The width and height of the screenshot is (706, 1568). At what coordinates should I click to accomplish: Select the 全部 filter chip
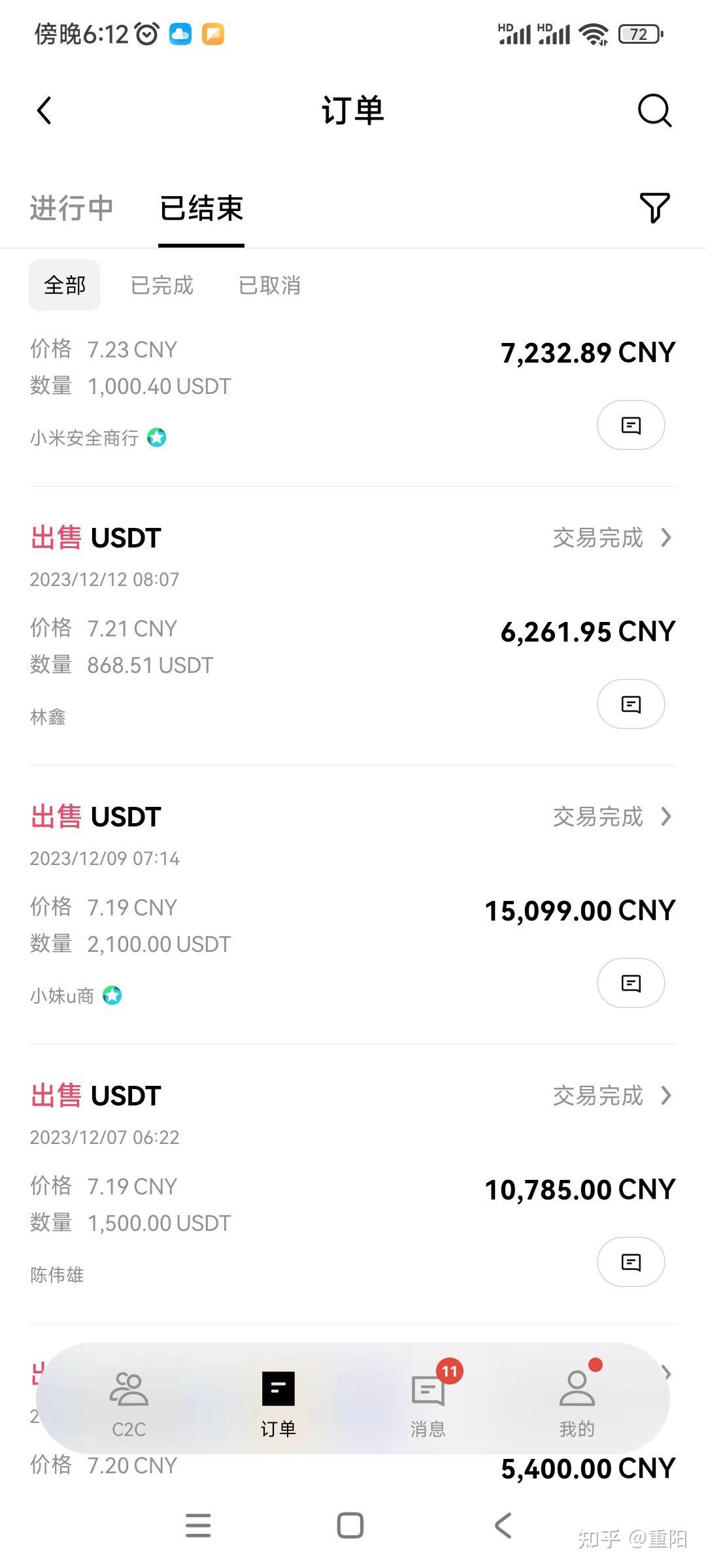[x=65, y=285]
